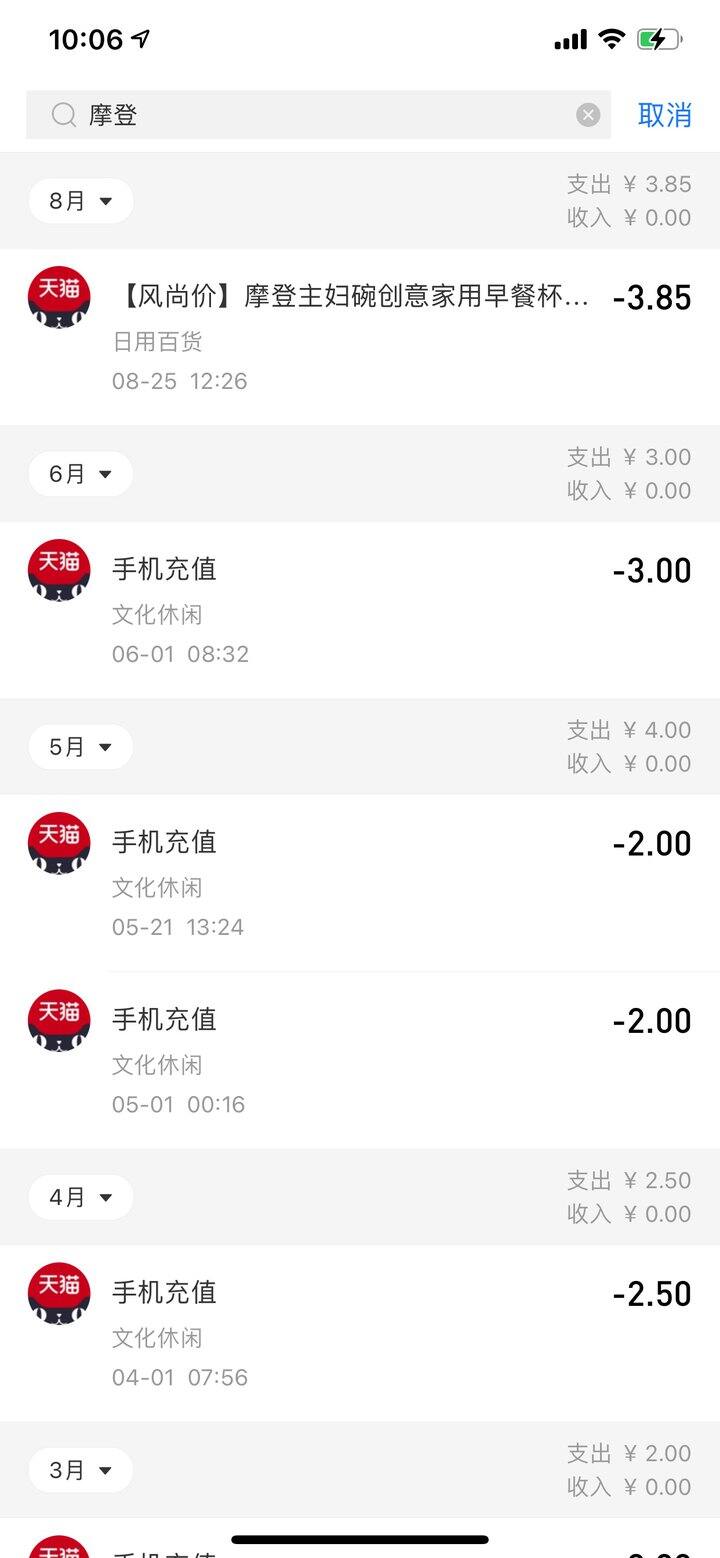Expand the 3月 month dropdown

(x=81, y=1470)
